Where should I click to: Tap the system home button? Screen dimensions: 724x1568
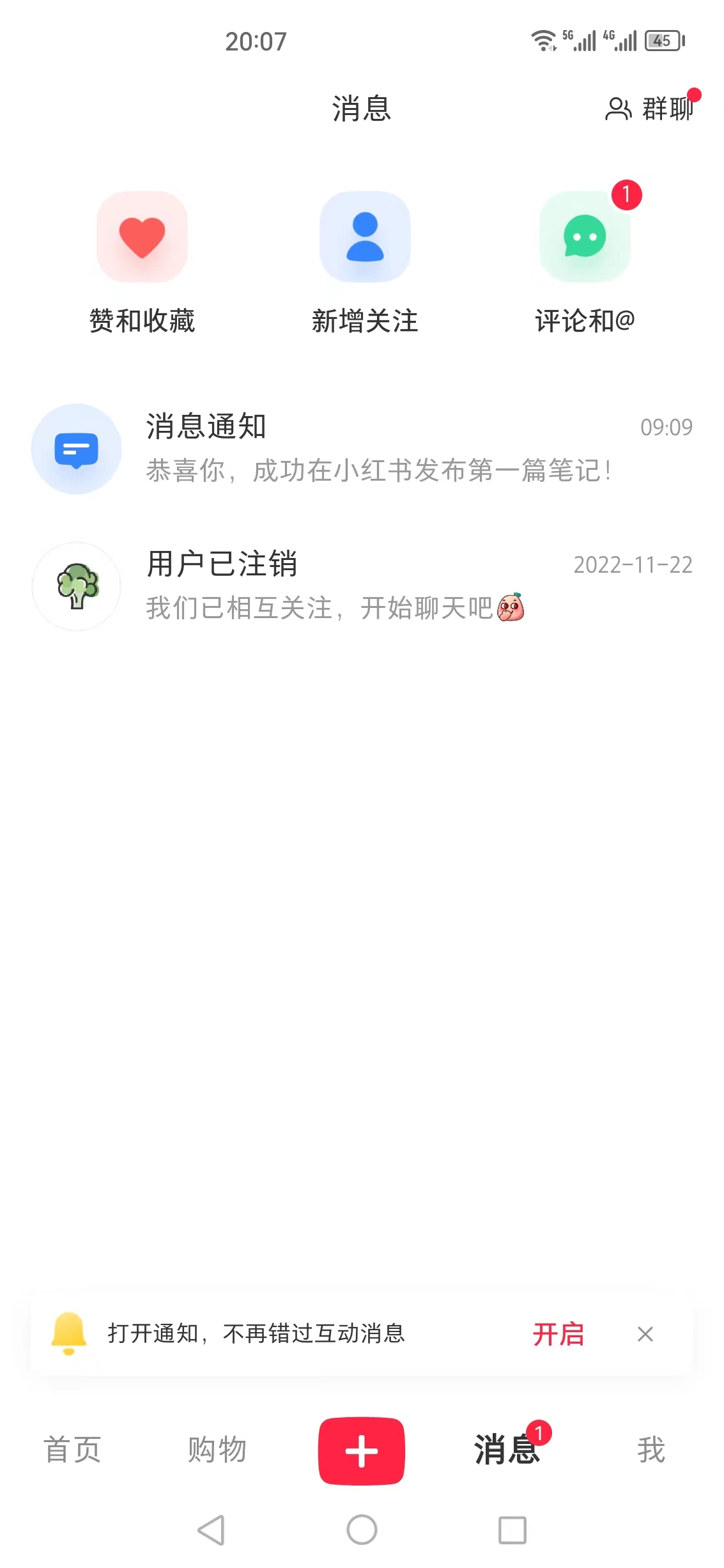pyautogui.click(x=362, y=1530)
